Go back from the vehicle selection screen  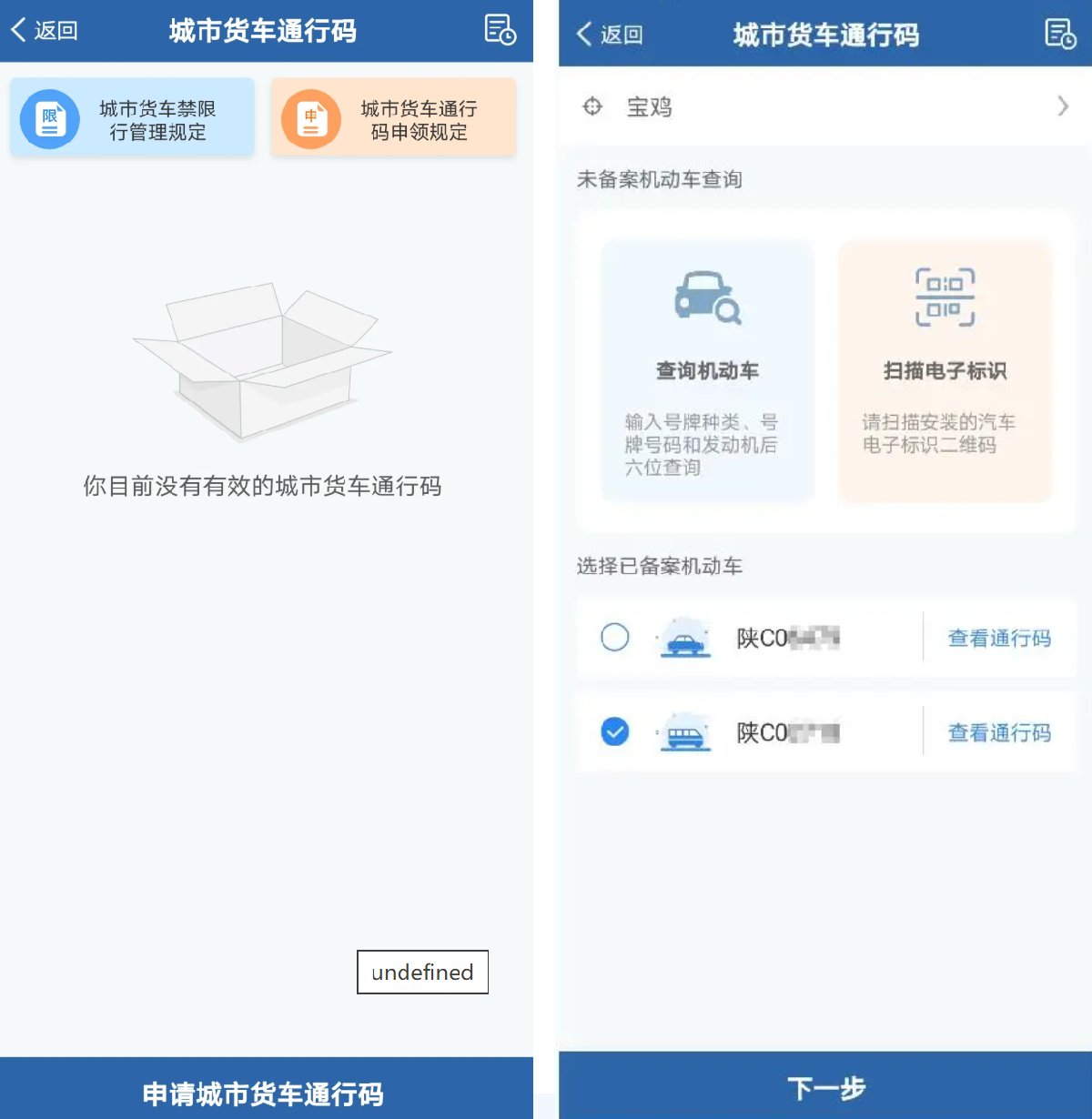[610, 35]
